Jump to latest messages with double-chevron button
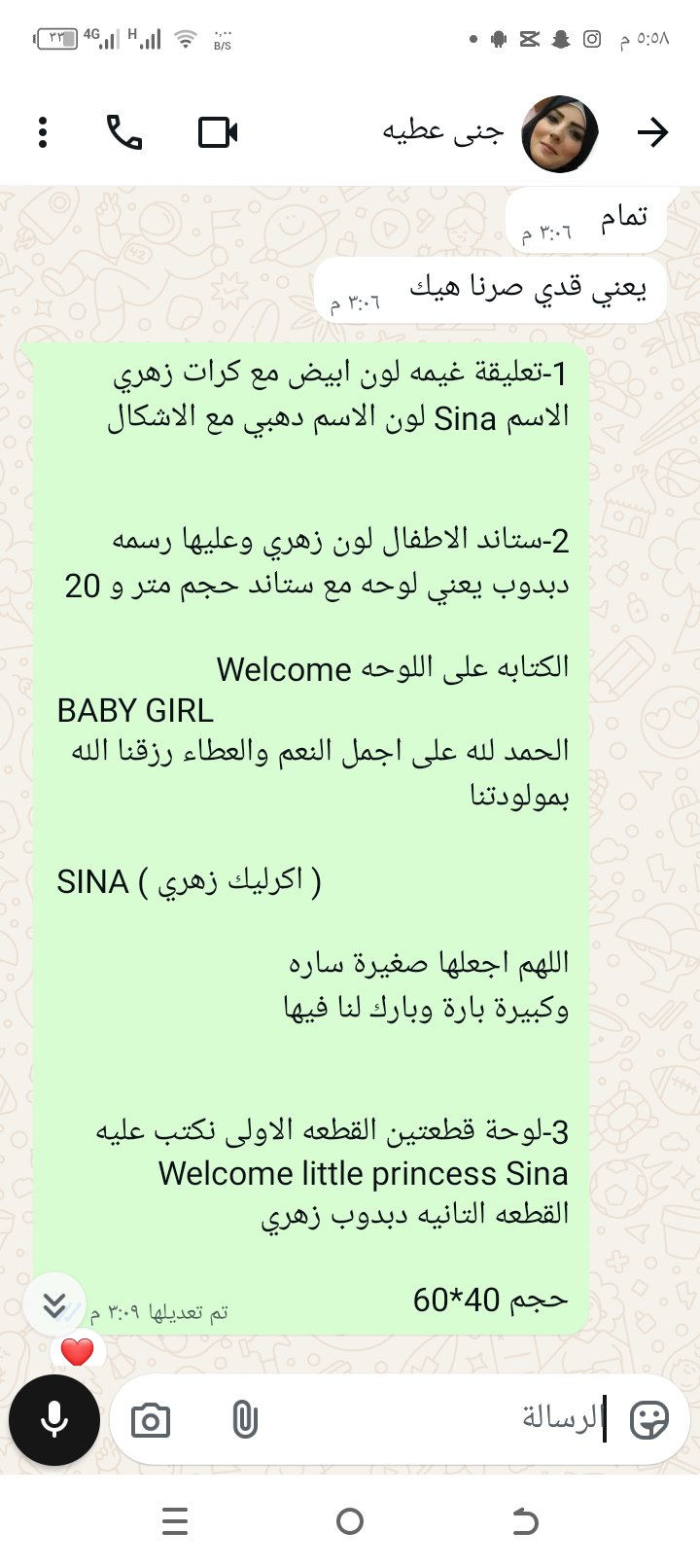Viewport: 700px width, 1568px height. [x=54, y=1304]
